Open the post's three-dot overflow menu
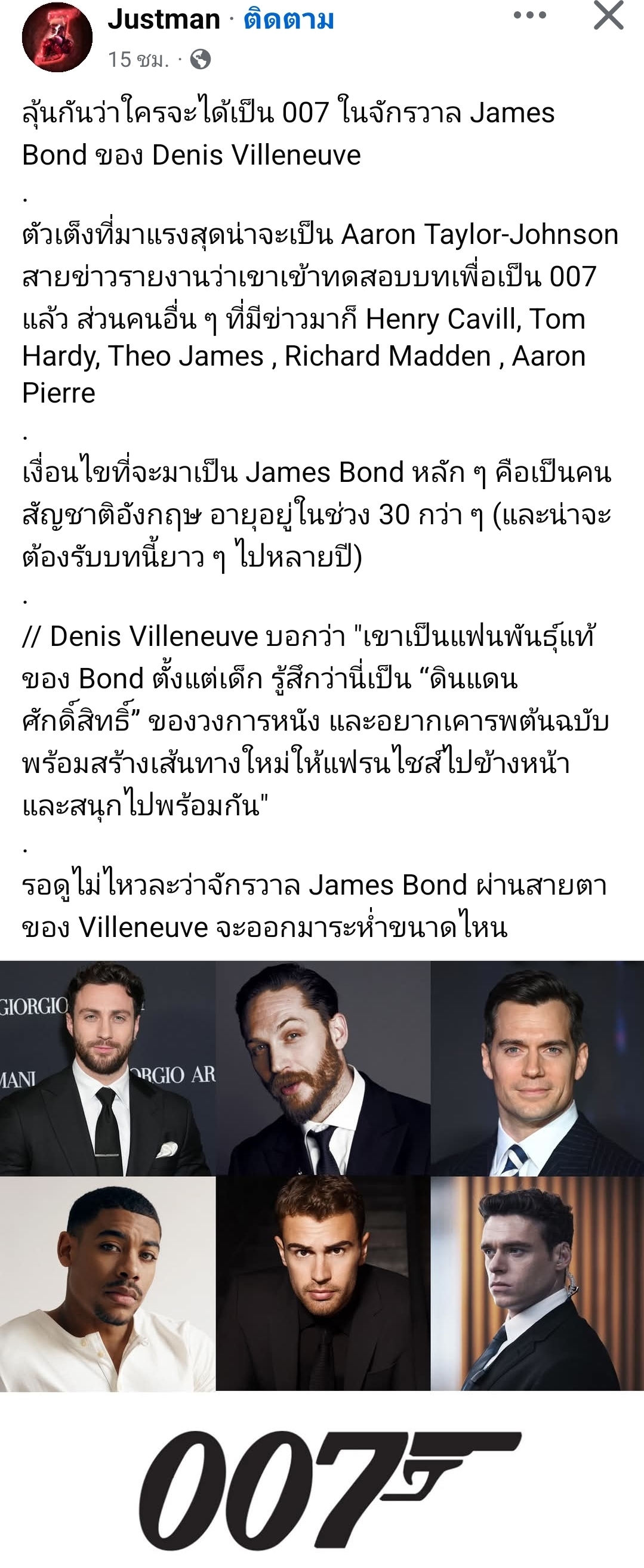 tap(529, 16)
